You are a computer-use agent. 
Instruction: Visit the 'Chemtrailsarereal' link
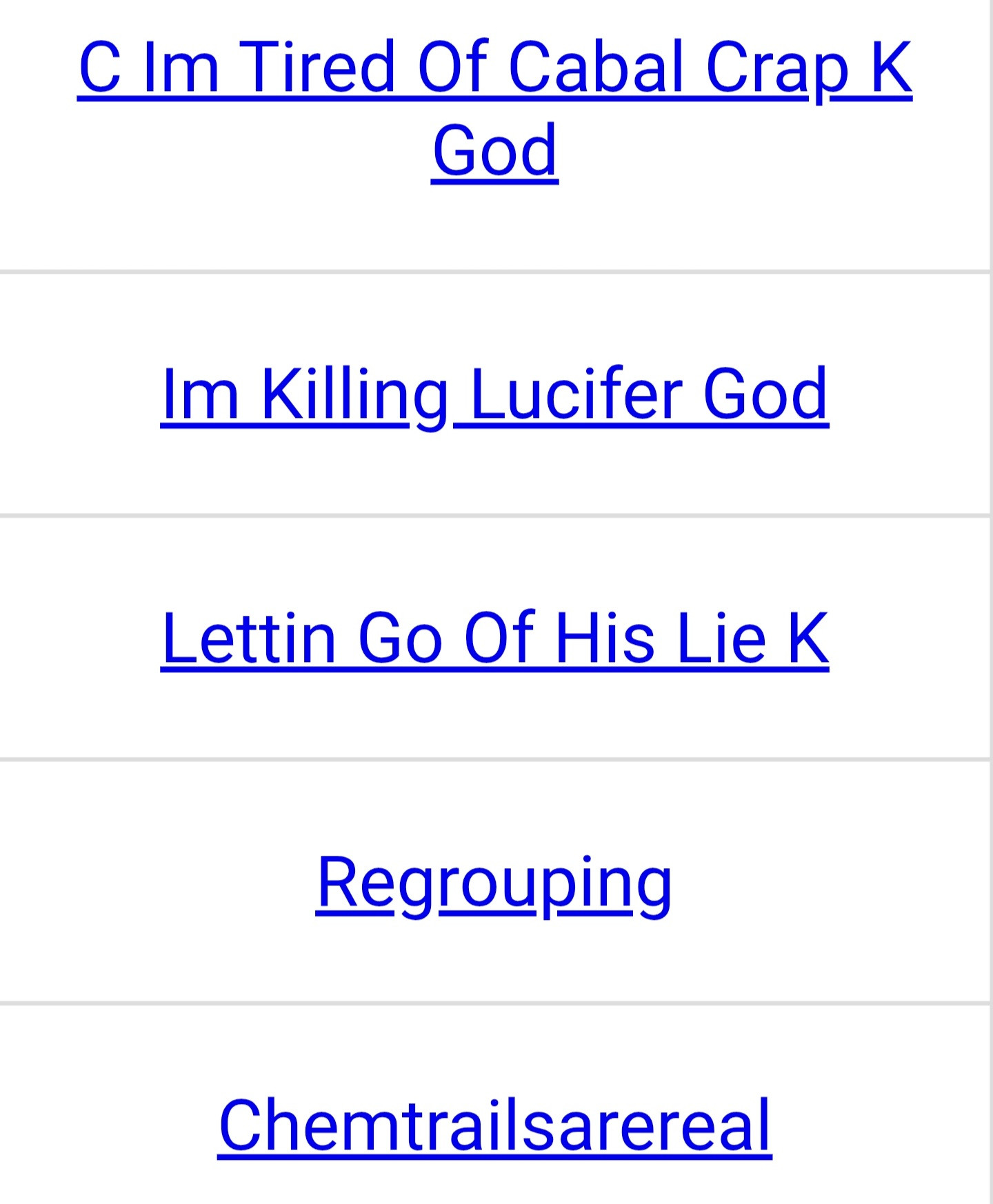(494, 1125)
